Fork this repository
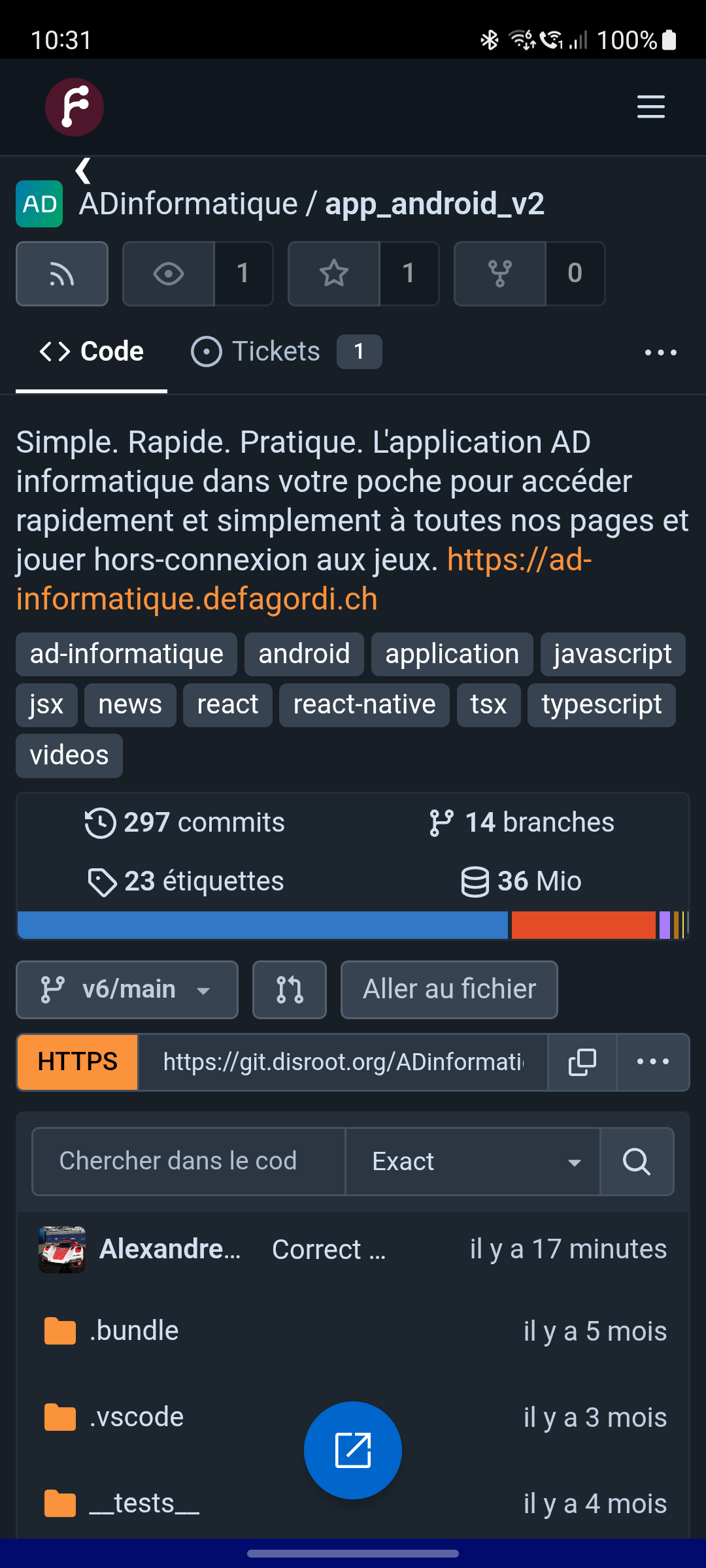The image size is (706, 1568). click(500, 274)
